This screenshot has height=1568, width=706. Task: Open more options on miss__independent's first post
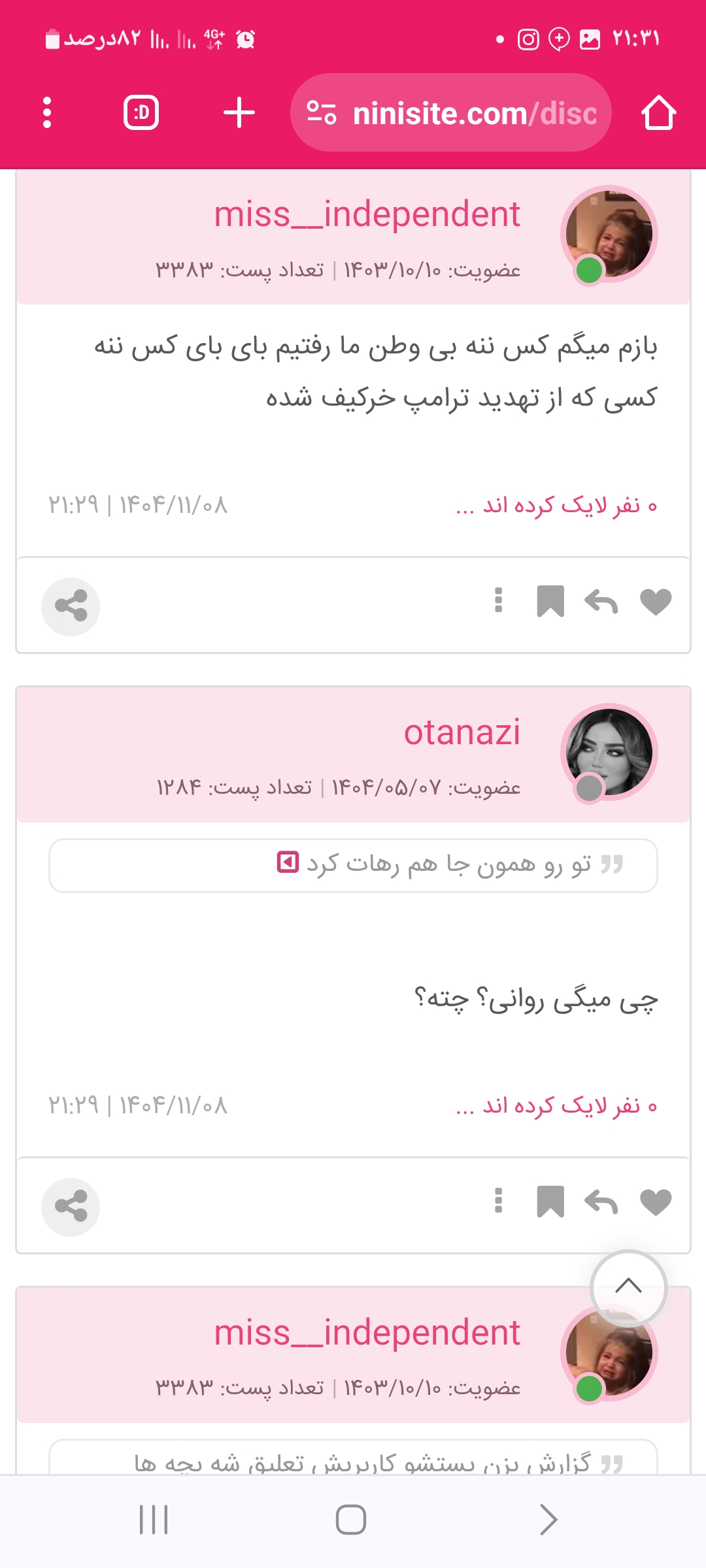[499, 600]
